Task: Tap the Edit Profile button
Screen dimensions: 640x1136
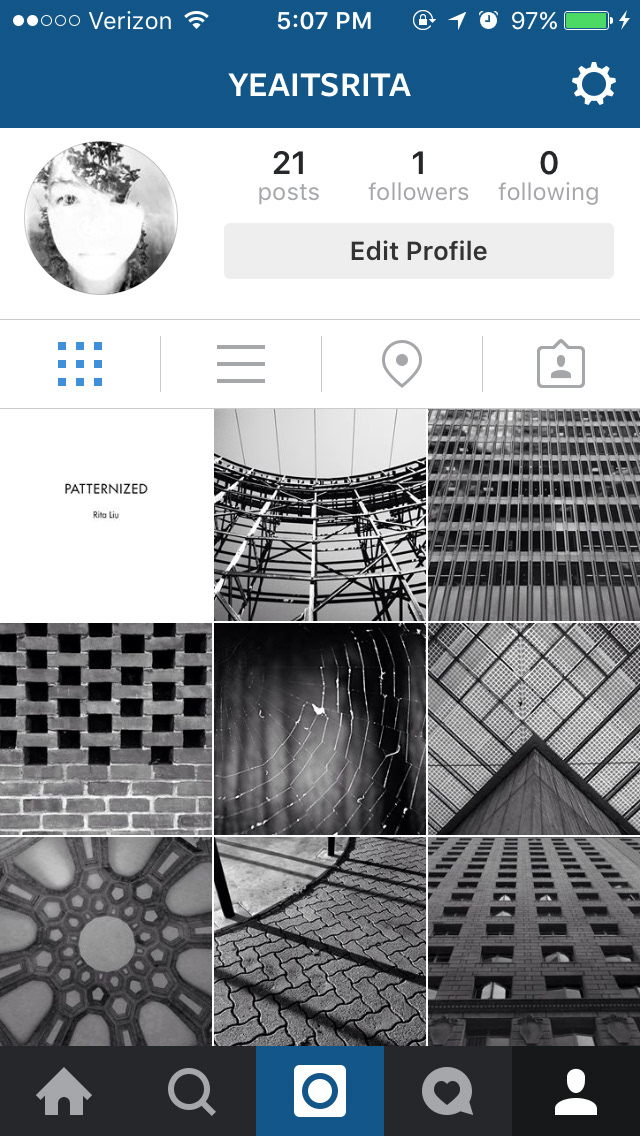Action: 418,251
